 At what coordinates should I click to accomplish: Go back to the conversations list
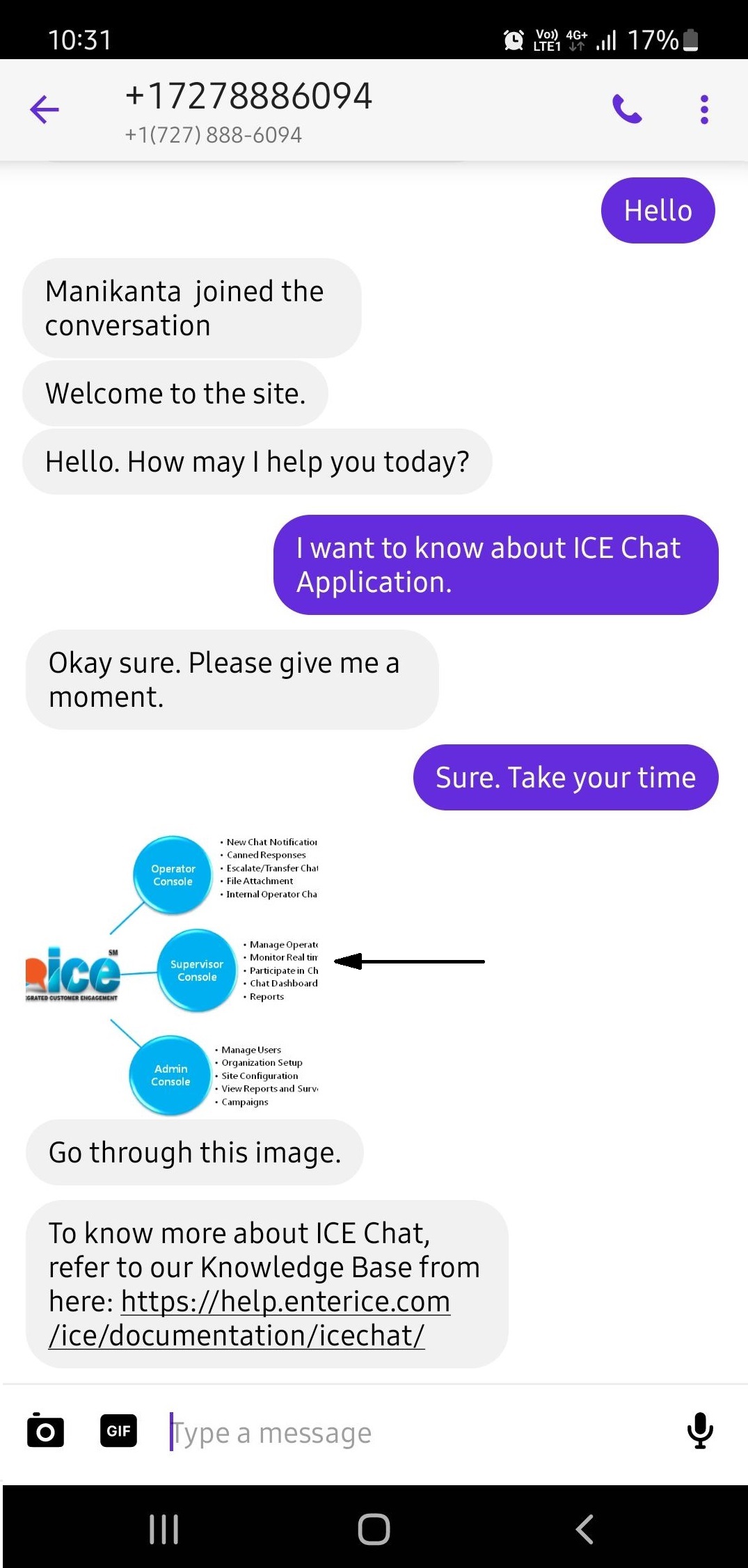click(45, 109)
